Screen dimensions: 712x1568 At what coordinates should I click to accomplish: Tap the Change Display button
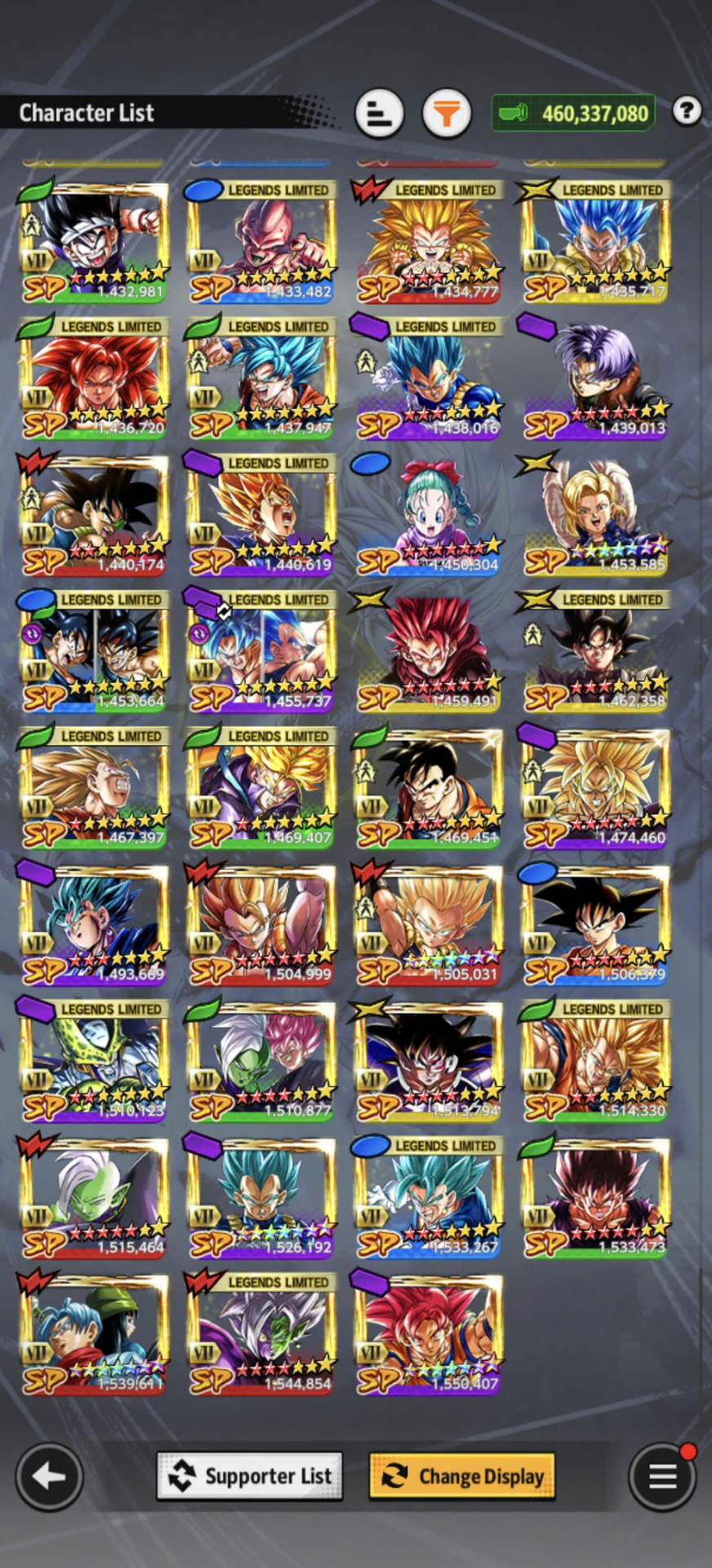pyautogui.click(x=462, y=1476)
